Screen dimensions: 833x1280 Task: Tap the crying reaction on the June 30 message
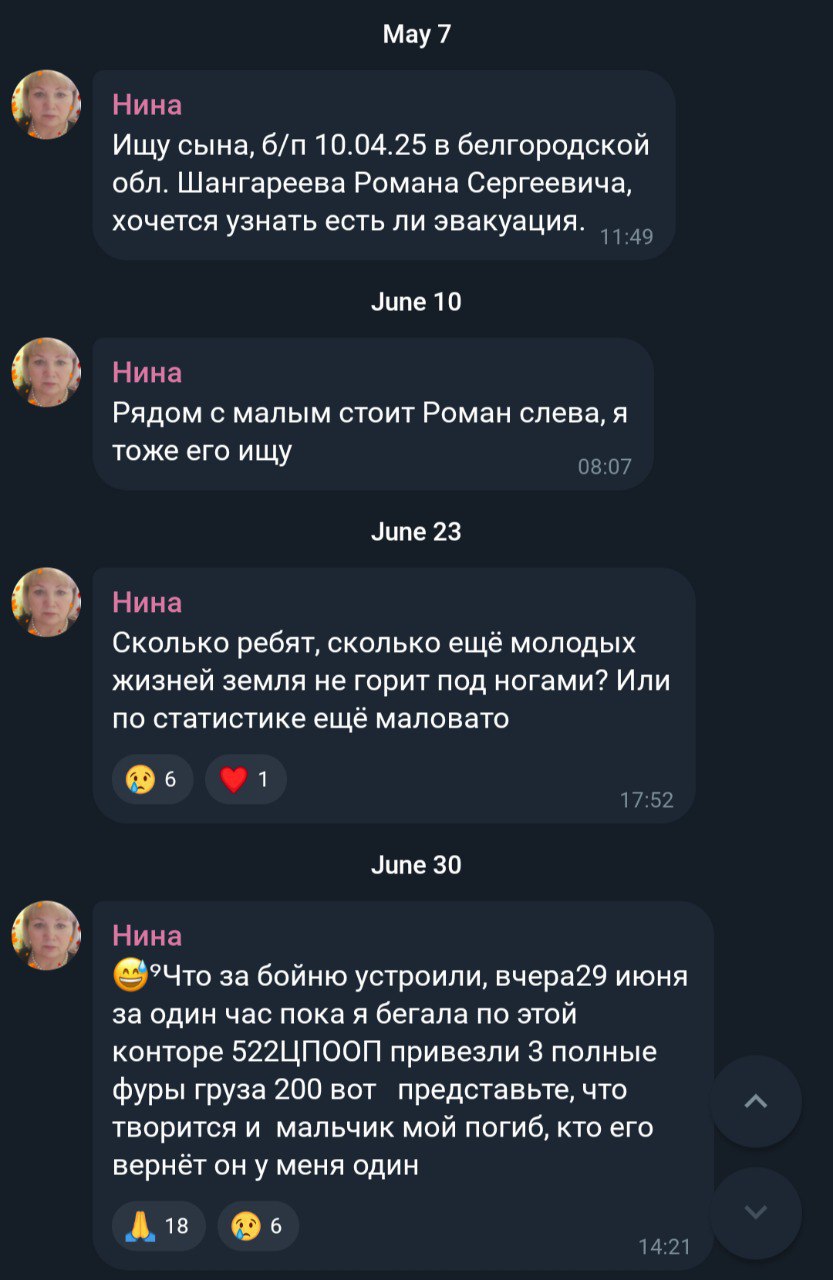coord(258,1226)
